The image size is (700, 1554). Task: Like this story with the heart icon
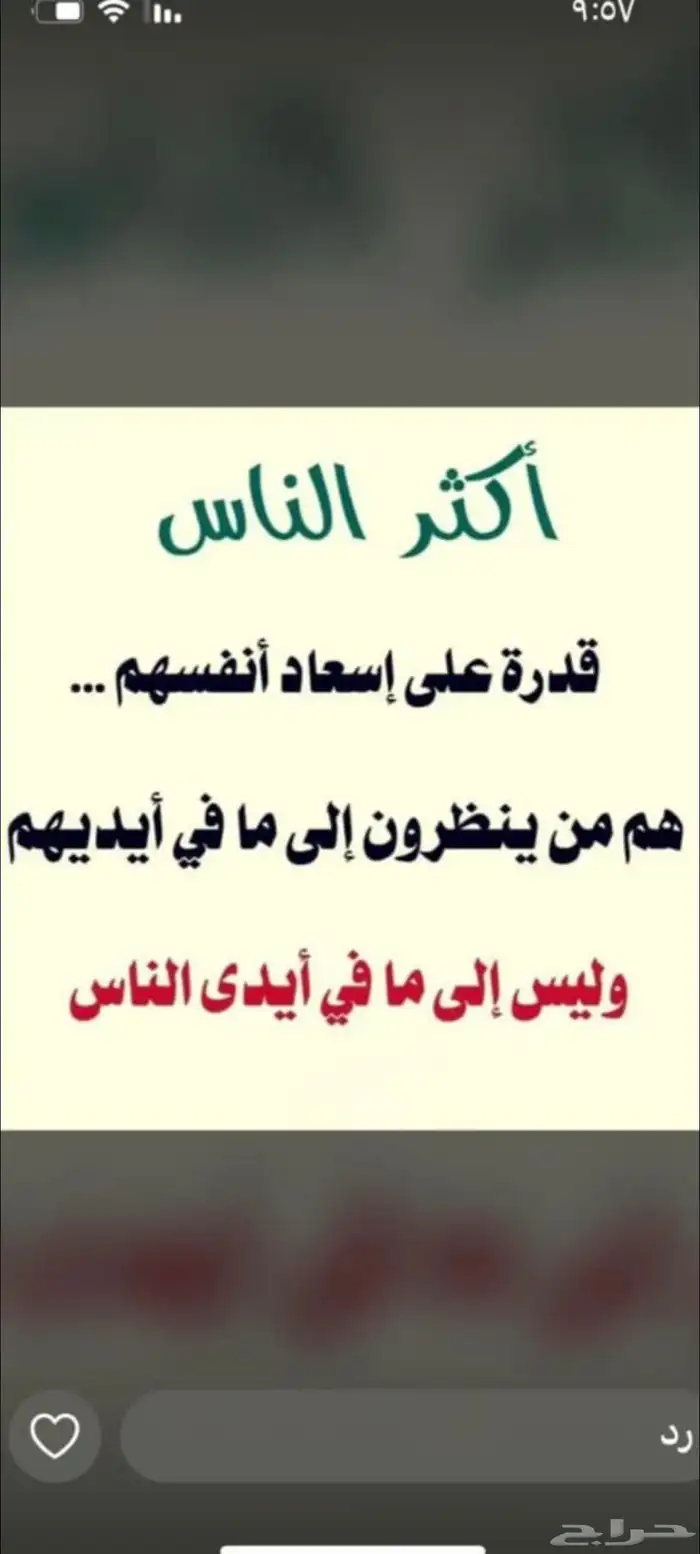click(55, 1437)
